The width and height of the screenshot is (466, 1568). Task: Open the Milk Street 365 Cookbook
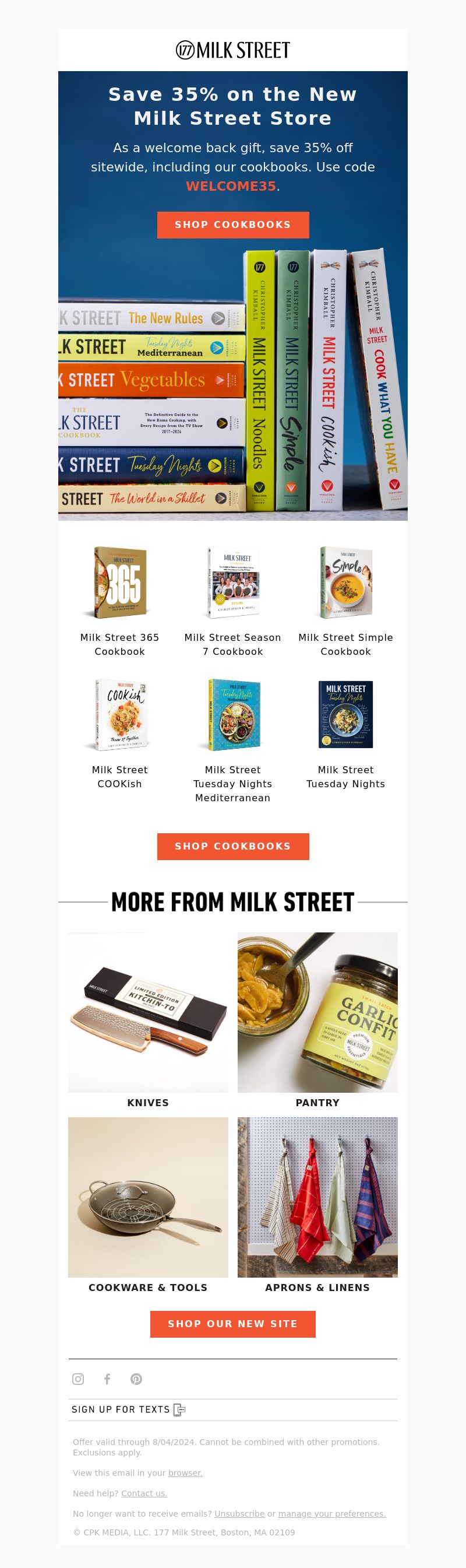pyautogui.click(x=120, y=583)
